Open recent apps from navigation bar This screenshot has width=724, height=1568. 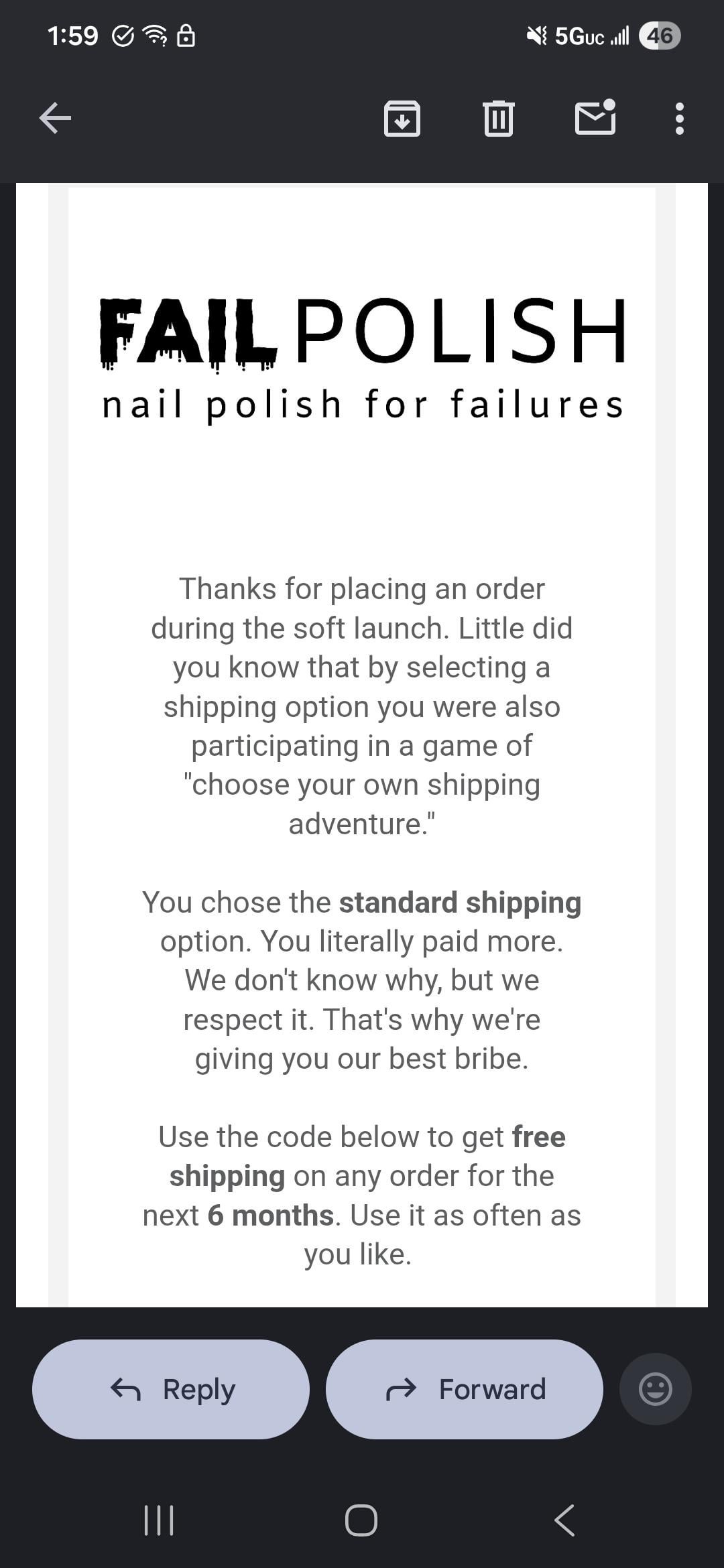click(x=160, y=1520)
